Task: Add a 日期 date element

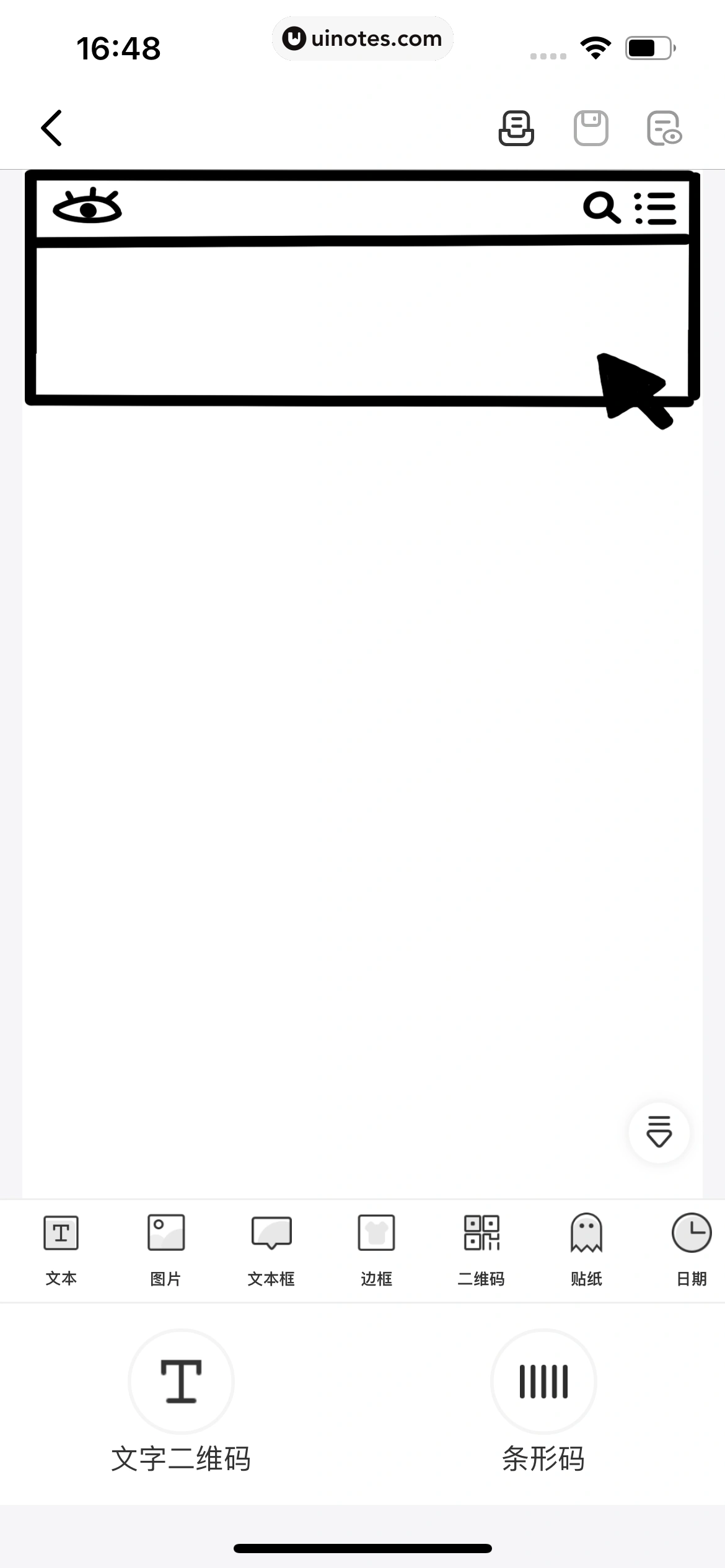Action: [x=692, y=1248]
